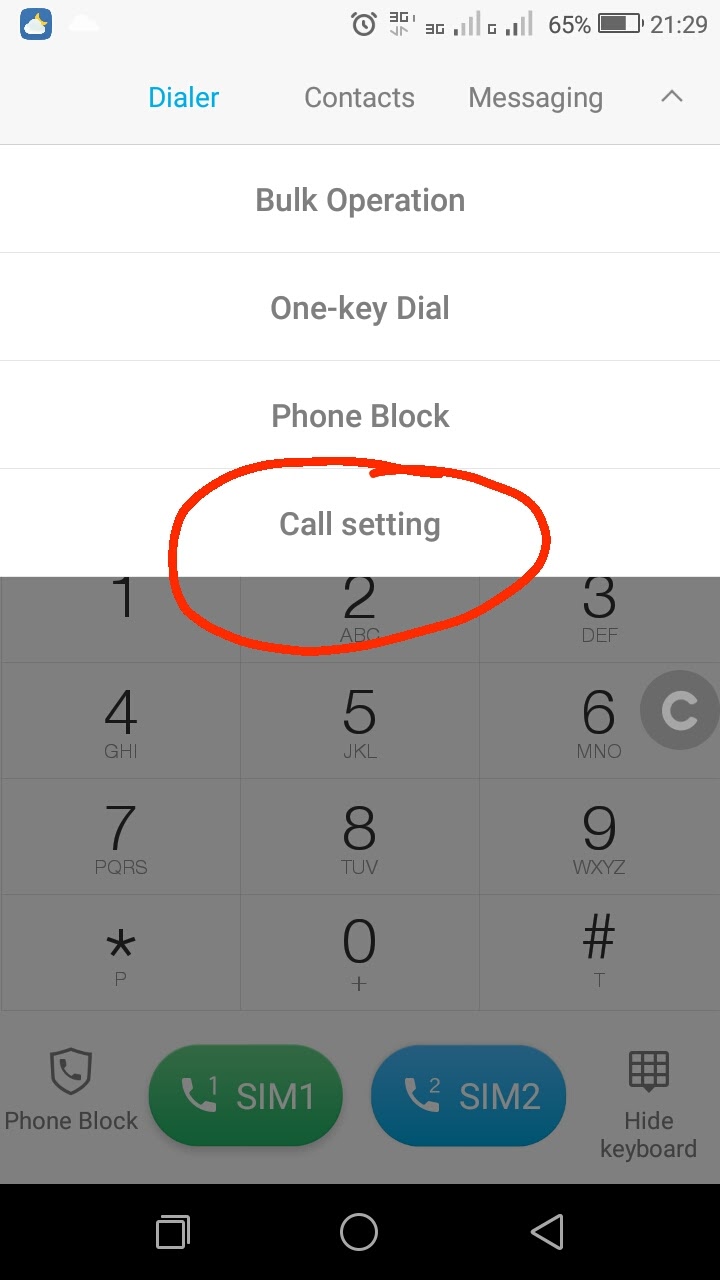This screenshot has width=720, height=1280.
Task: Select One-key Dial option
Action: pos(360,308)
